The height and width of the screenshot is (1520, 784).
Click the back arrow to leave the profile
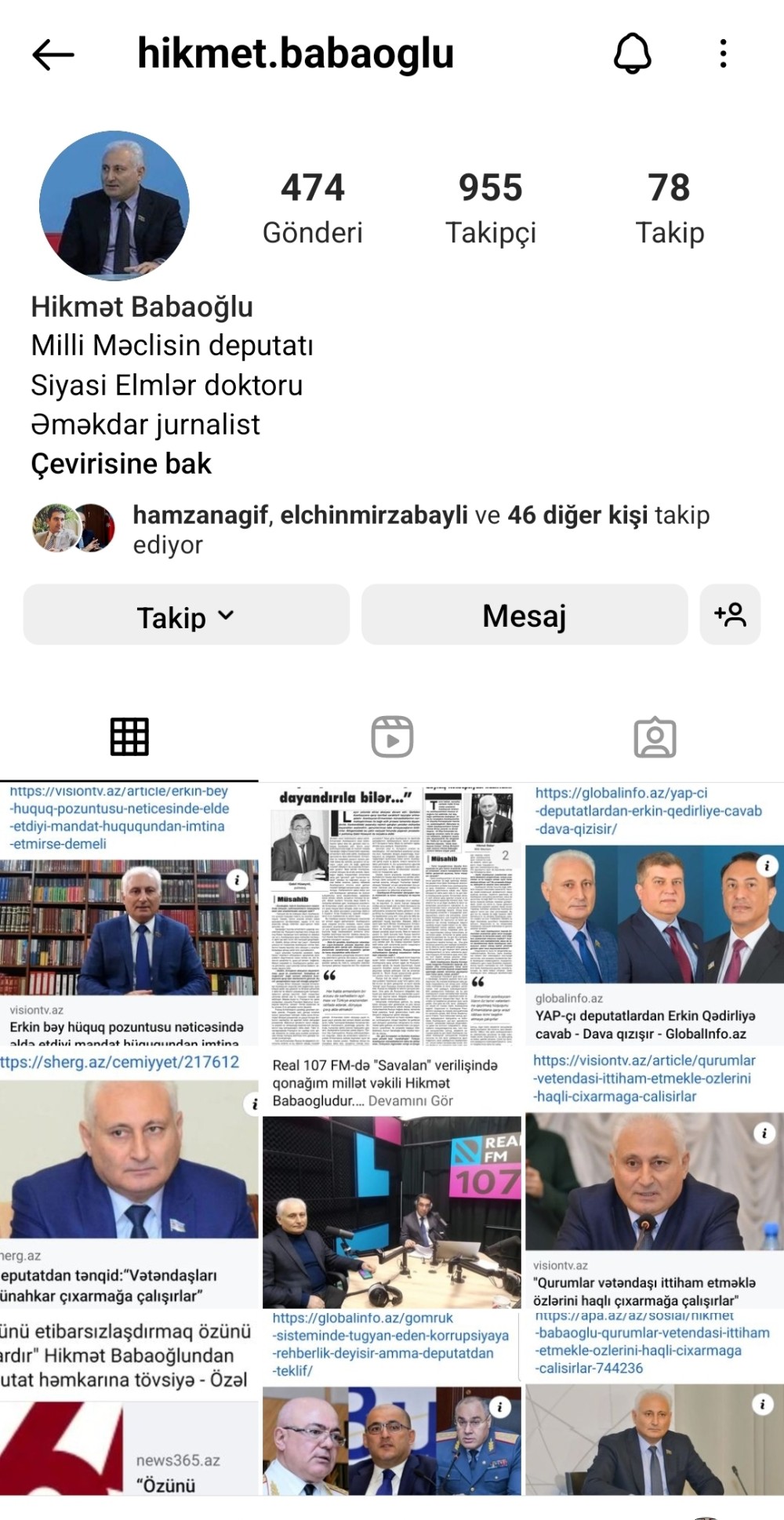[53, 55]
